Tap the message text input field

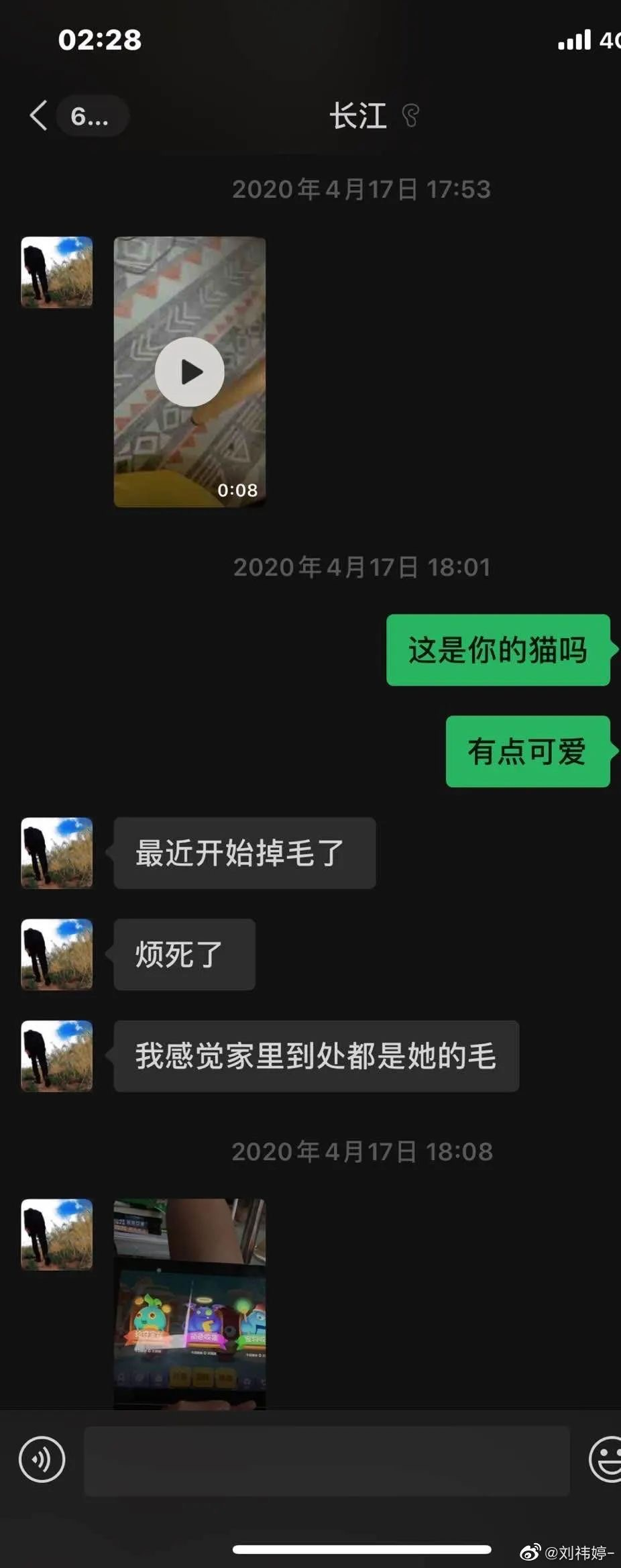[x=326, y=1460]
